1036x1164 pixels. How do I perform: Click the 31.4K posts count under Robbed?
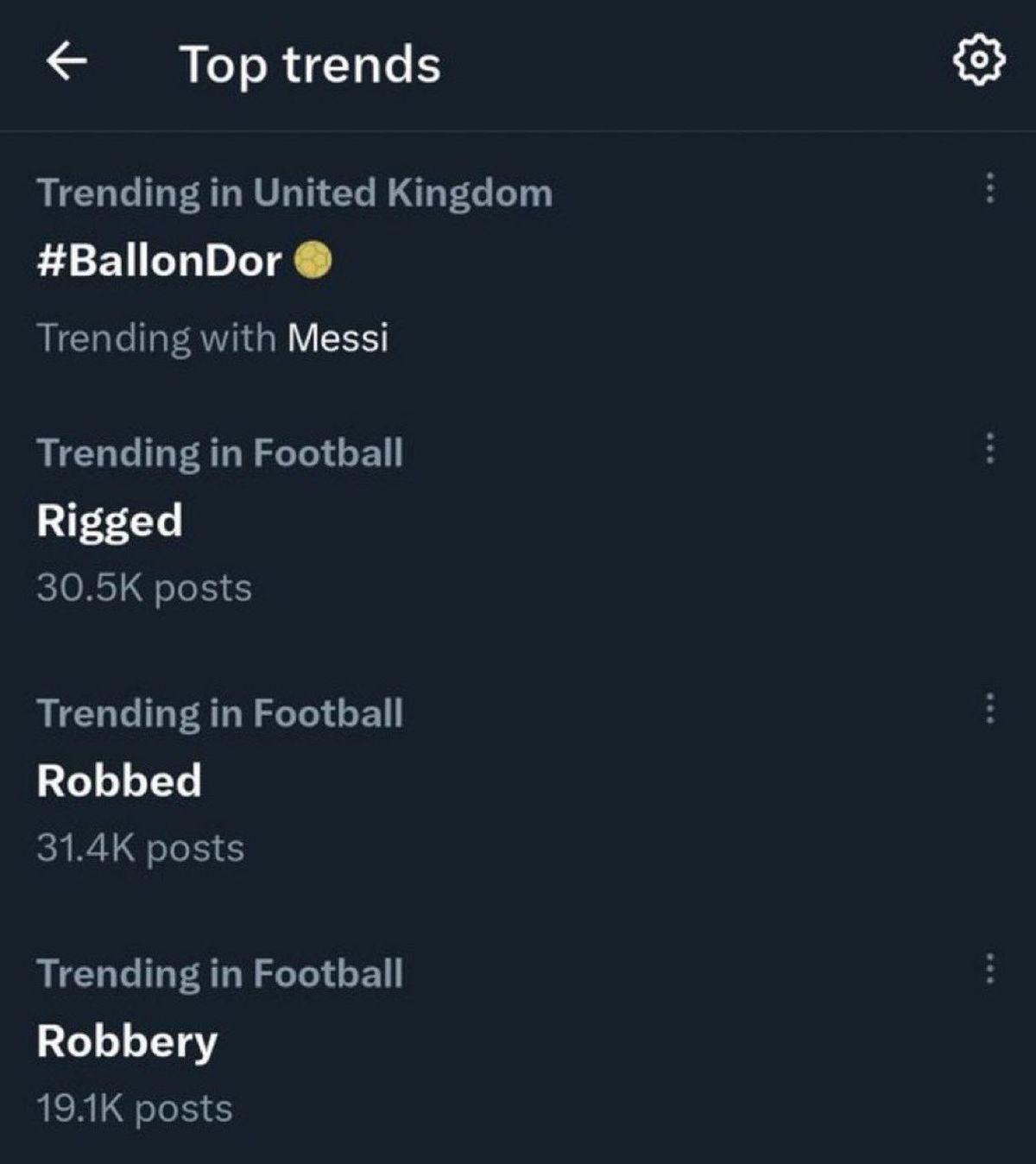[x=140, y=850]
